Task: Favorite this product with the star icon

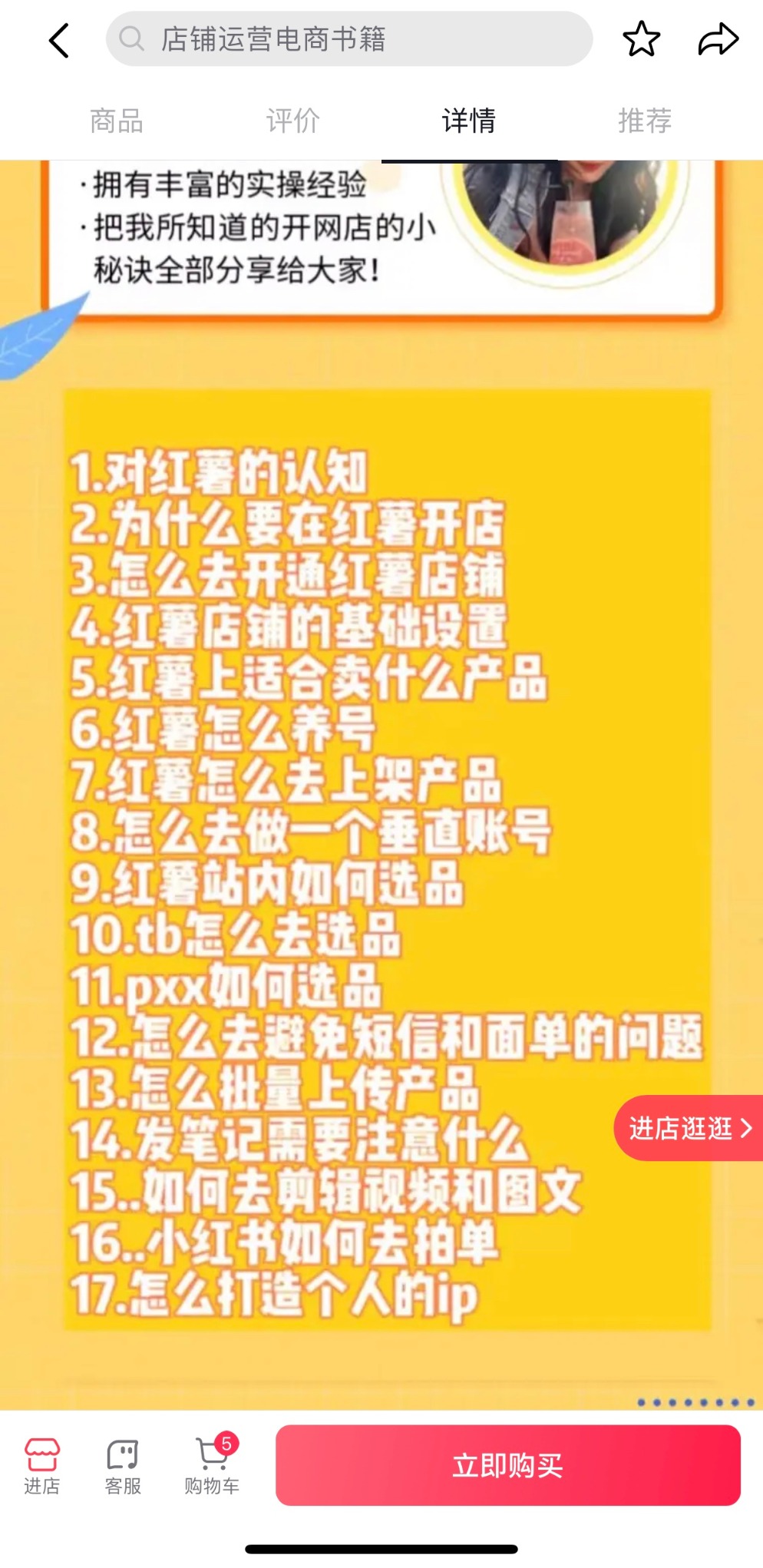Action: (641, 39)
